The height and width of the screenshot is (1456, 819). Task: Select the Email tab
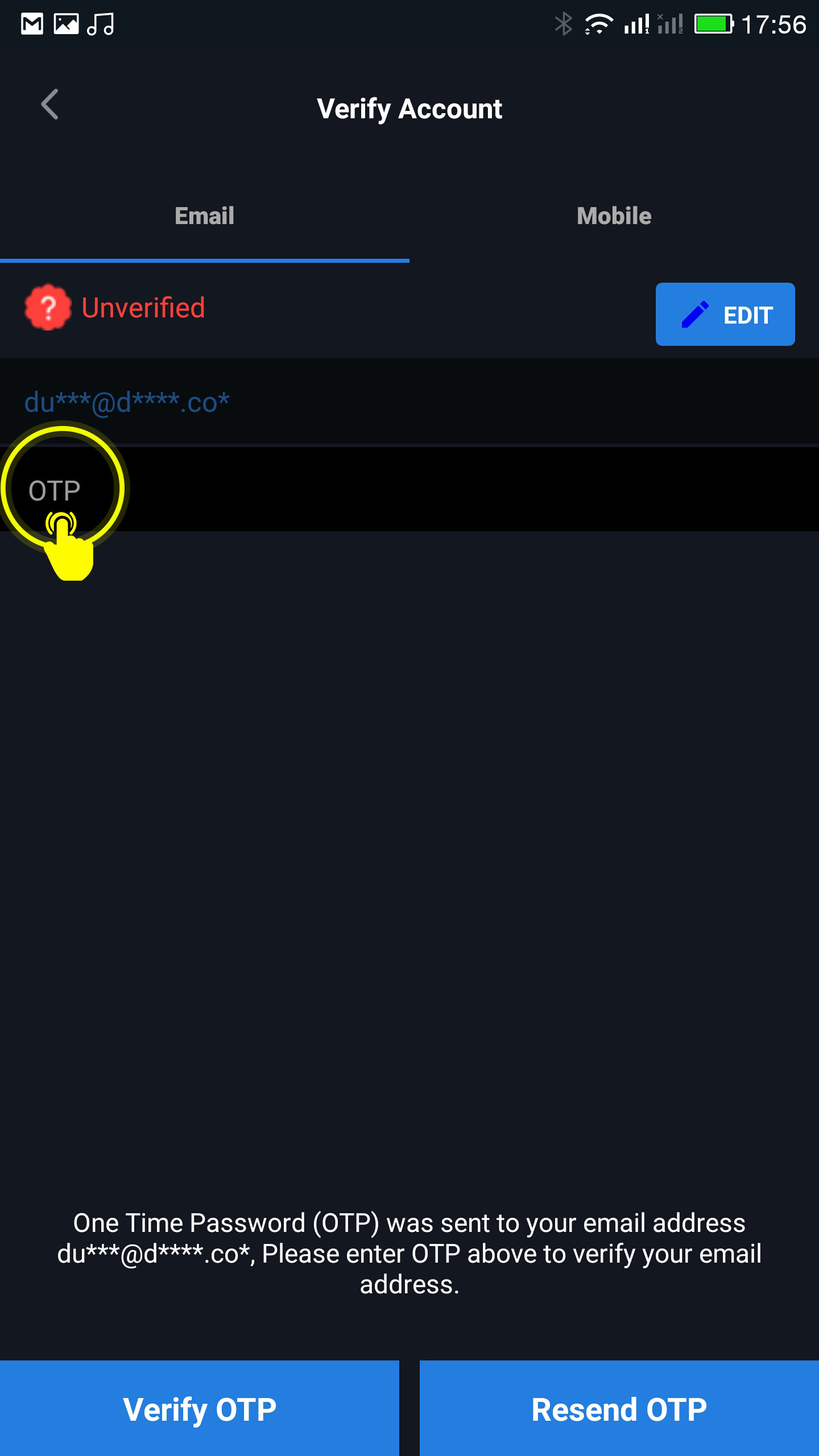(205, 216)
